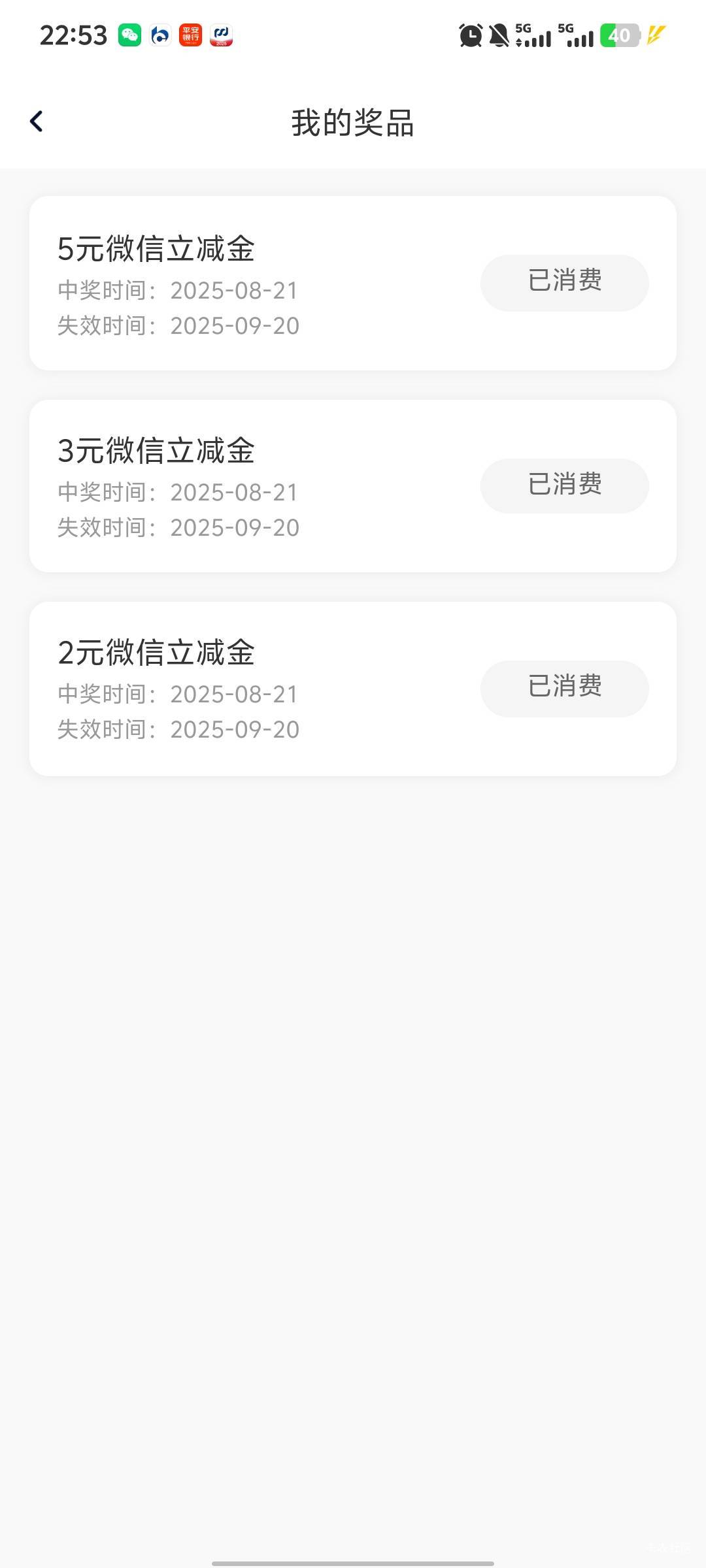Viewport: 706px width, 1568px height.
Task: Open the 3元微信立减金 prize card
Action: [x=353, y=485]
